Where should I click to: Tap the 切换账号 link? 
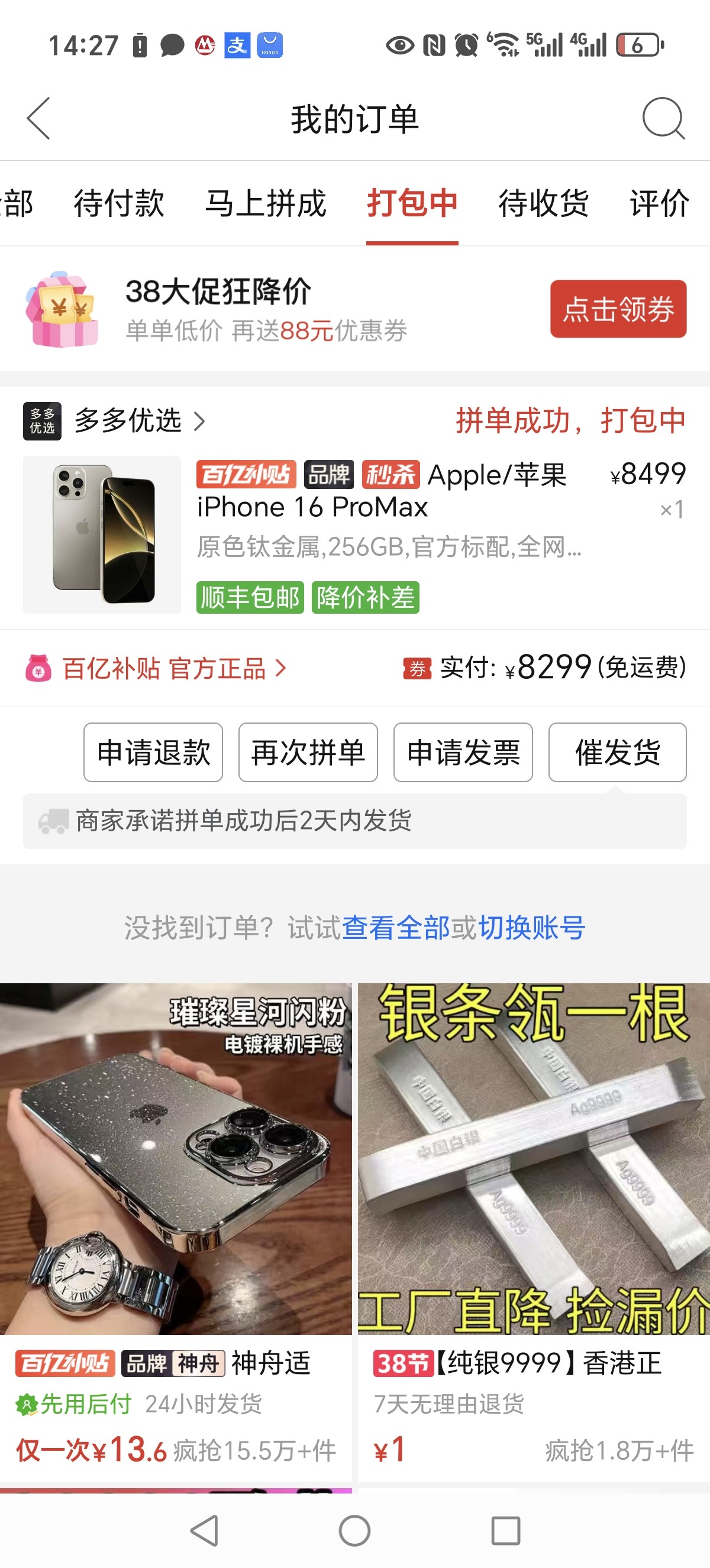(x=531, y=928)
